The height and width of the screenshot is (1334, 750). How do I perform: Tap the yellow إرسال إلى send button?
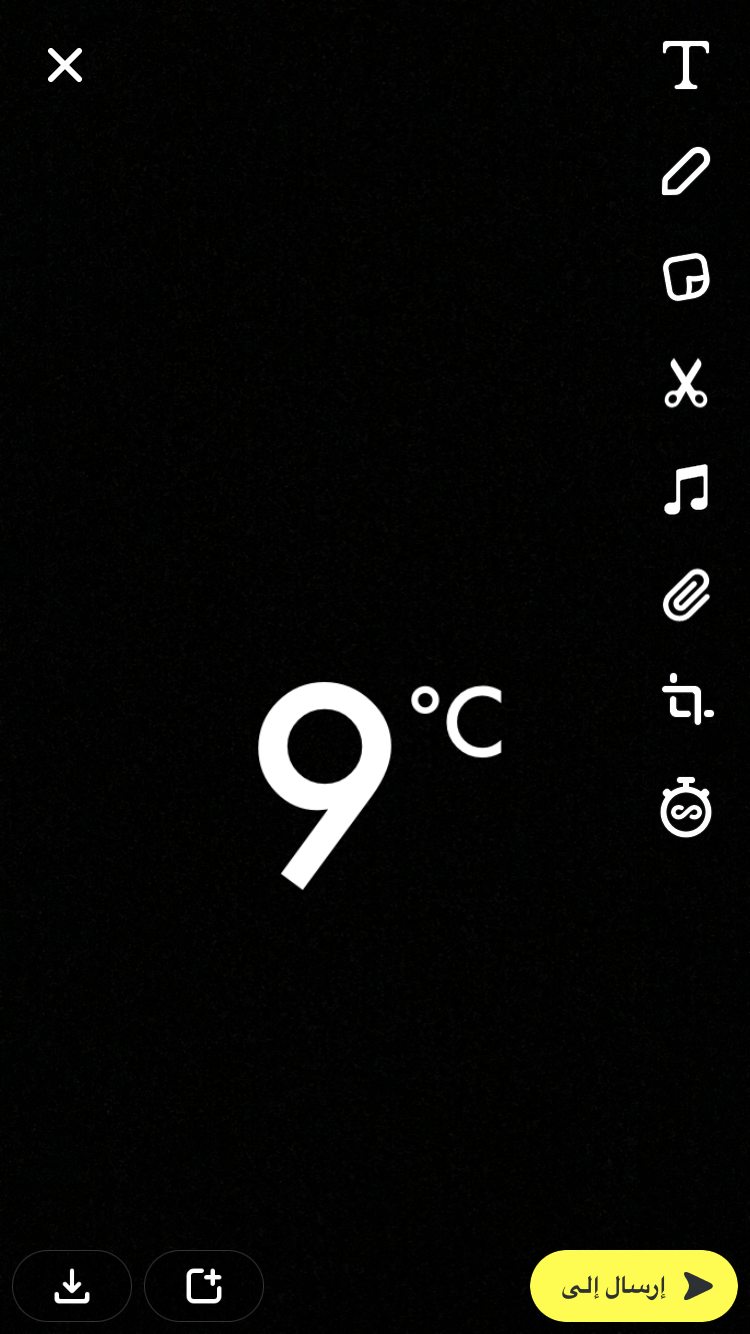pos(634,1286)
